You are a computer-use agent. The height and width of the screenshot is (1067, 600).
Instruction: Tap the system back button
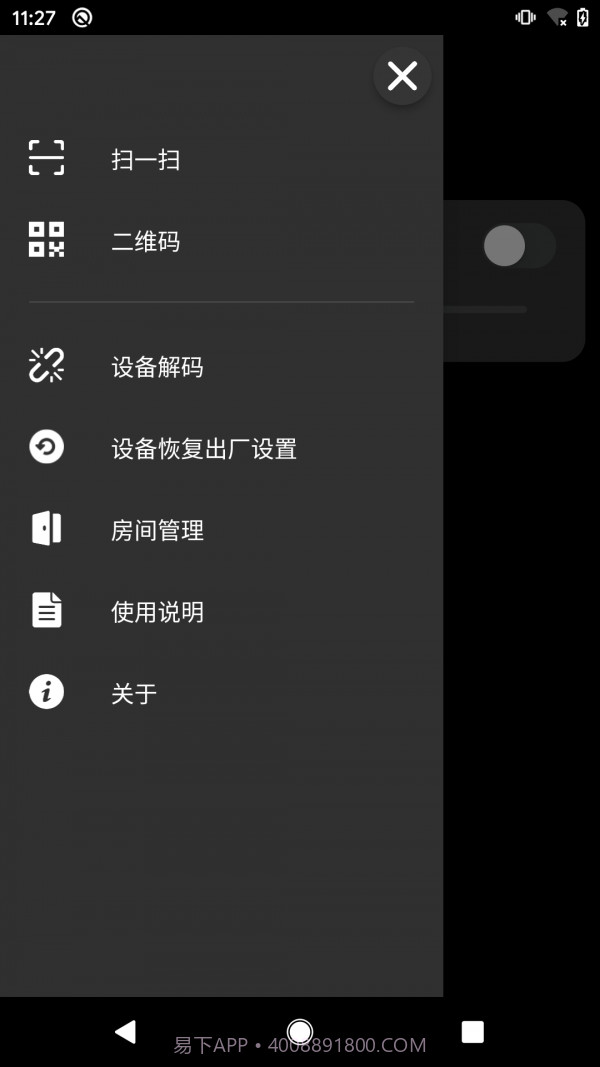pos(125,1032)
